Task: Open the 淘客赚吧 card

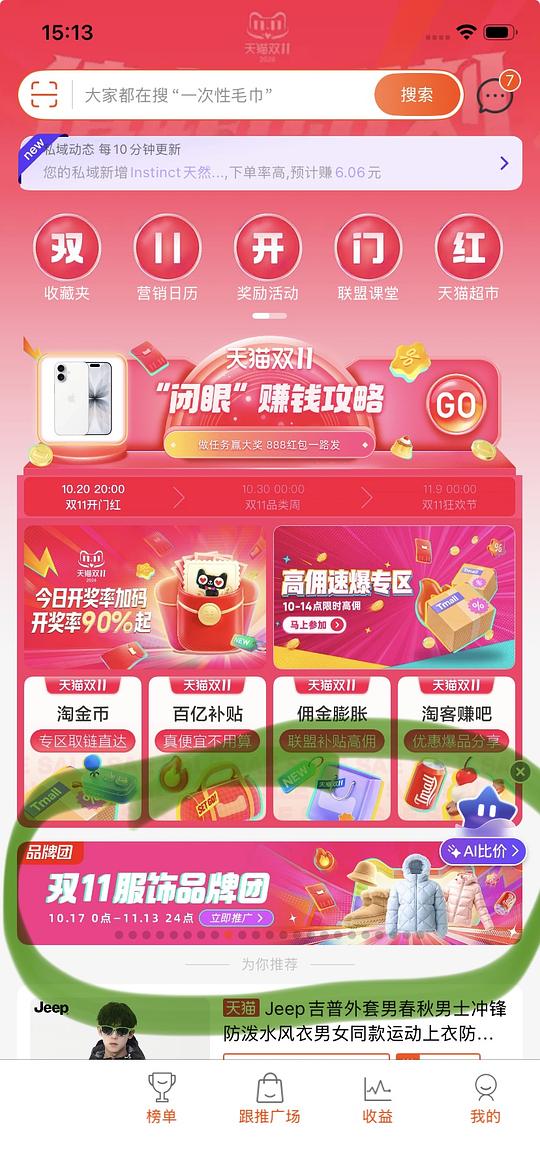Action: point(456,748)
